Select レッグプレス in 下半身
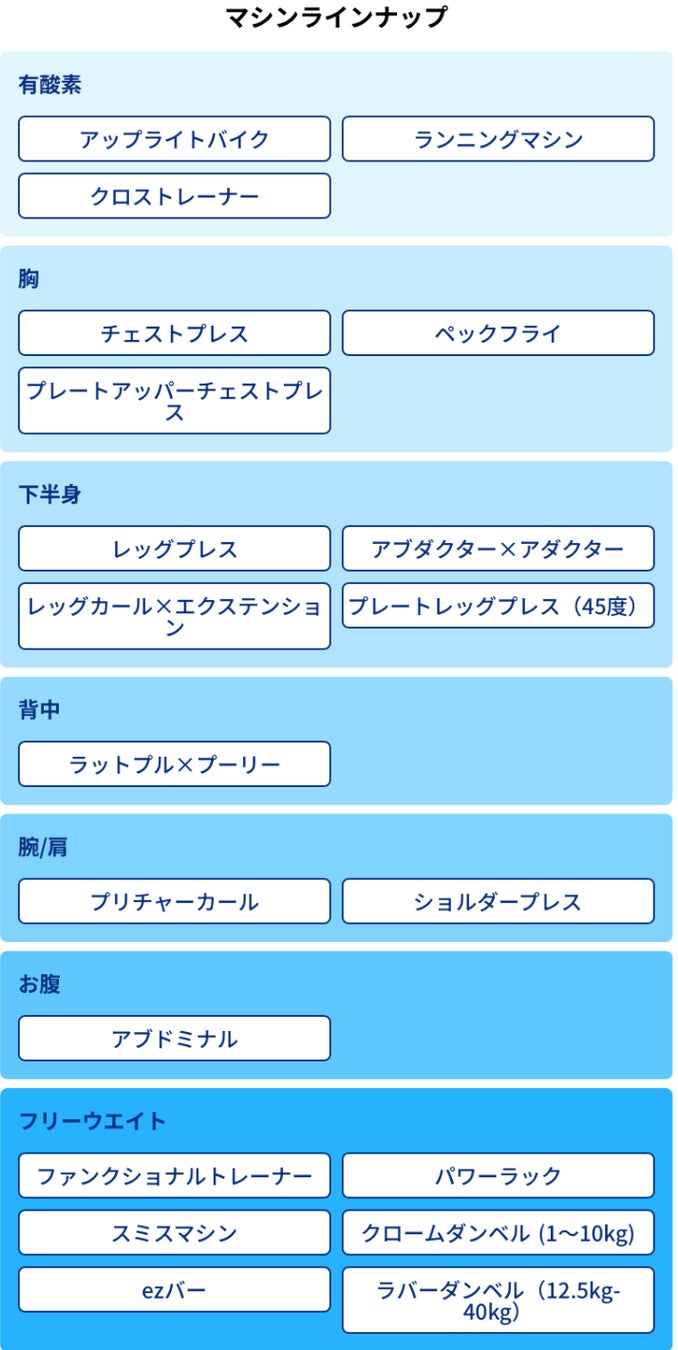Viewport: 678px width, 1350px height. pyautogui.click(x=174, y=549)
